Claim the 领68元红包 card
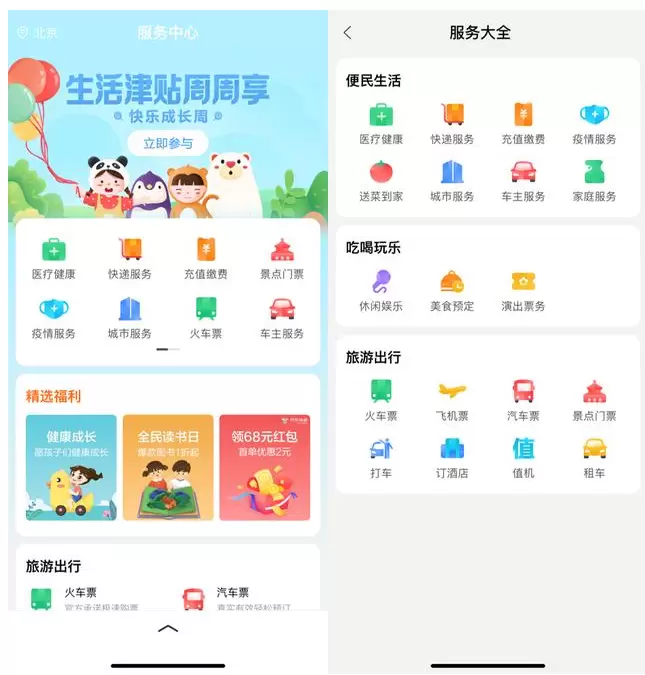The image size is (645, 675). 264,467
